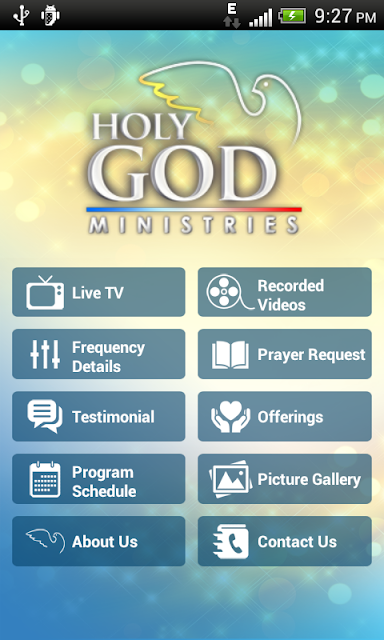Open About Us

98,541
